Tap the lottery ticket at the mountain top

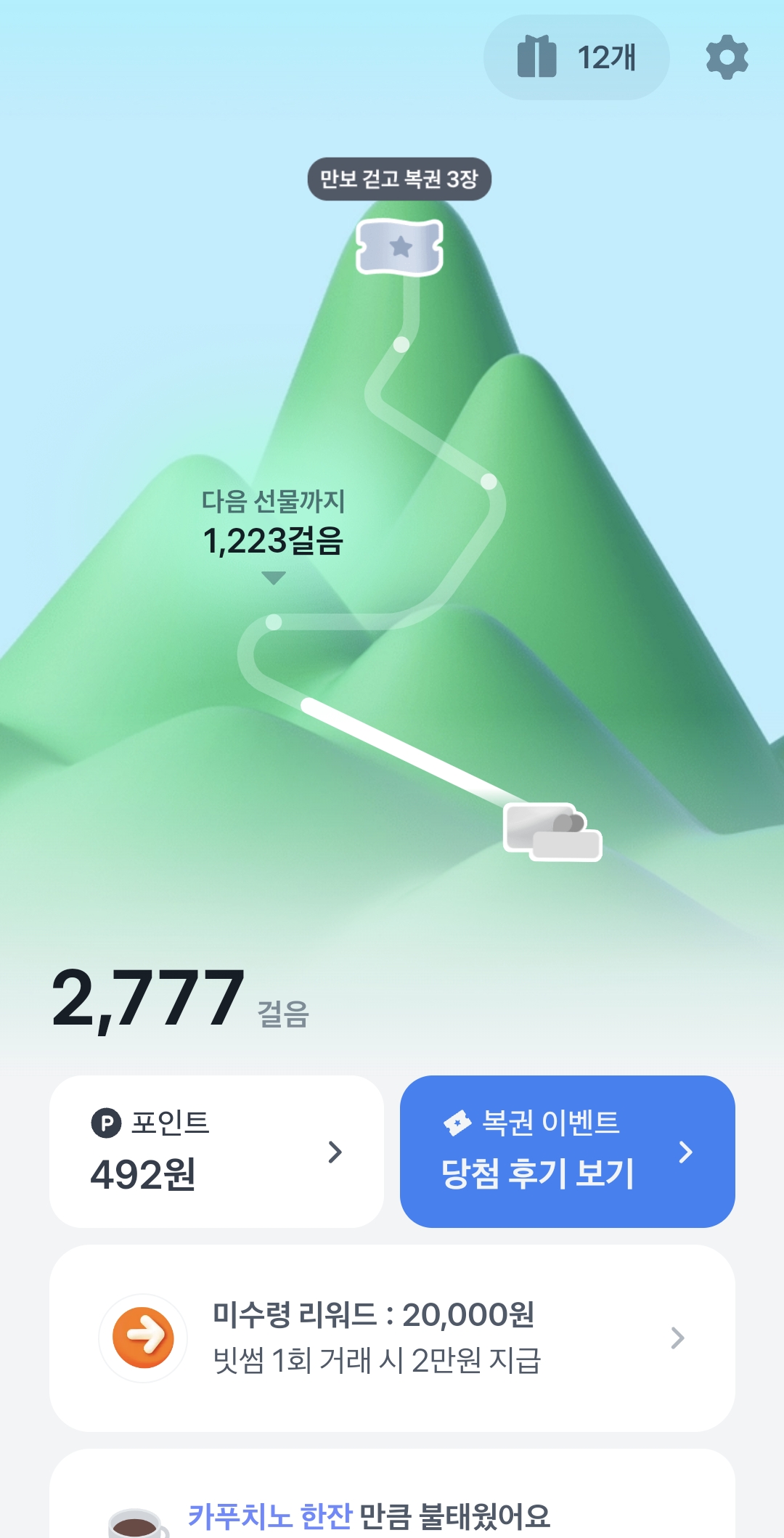399,247
